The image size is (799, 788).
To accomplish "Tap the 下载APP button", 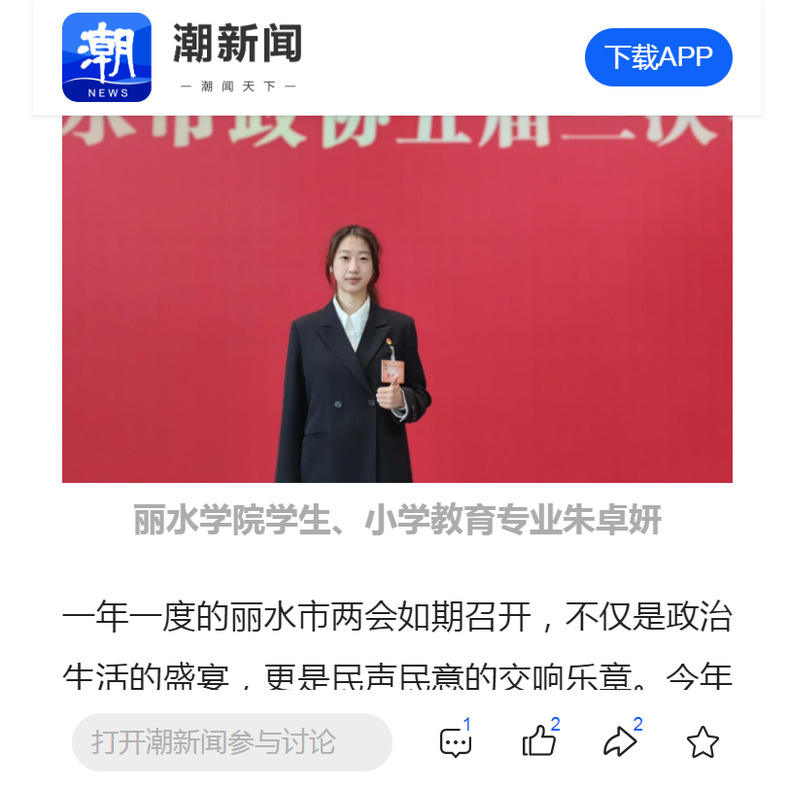I will (658, 57).
